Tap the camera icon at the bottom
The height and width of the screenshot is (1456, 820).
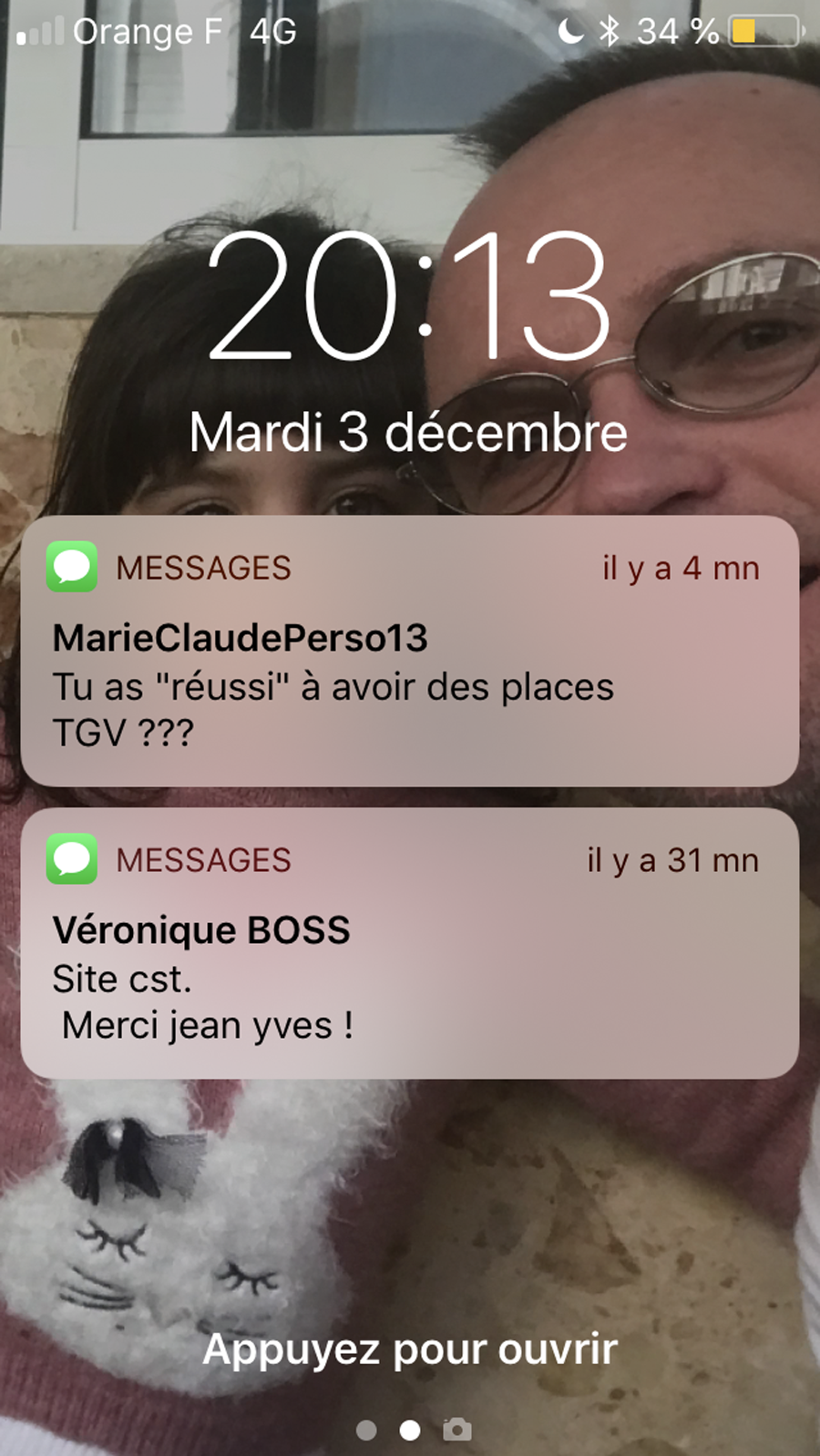coord(457,1430)
